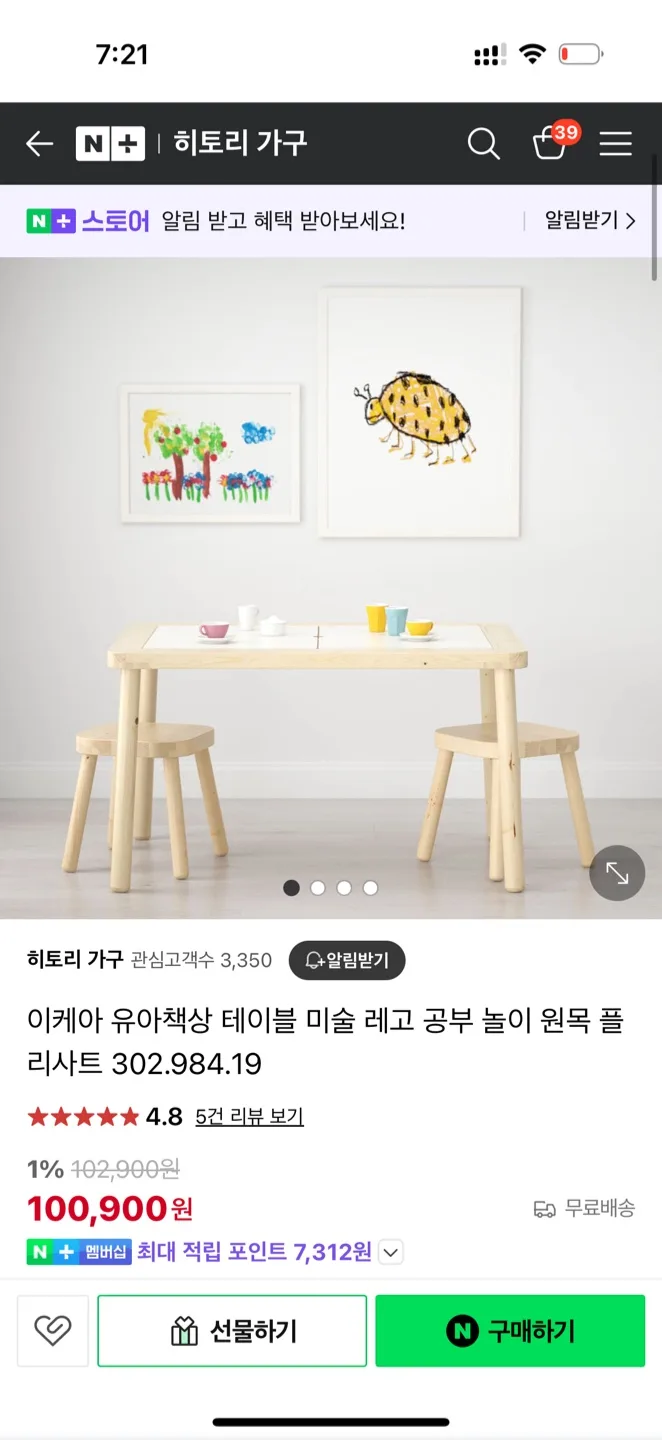Add product to wishlist heart
This screenshot has width=662, height=1440.
coord(53,1331)
